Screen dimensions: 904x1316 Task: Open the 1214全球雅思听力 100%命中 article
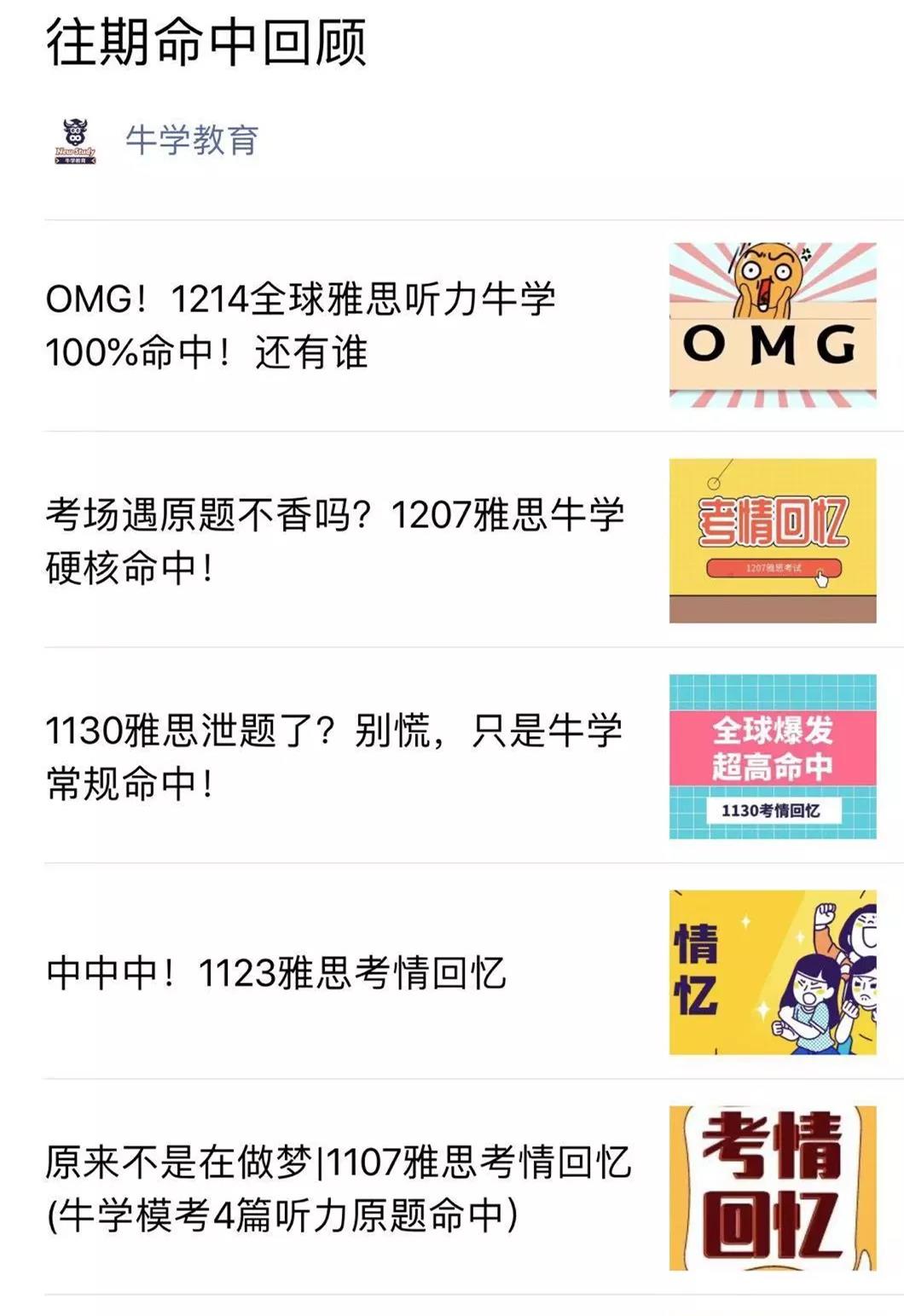[300, 326]
